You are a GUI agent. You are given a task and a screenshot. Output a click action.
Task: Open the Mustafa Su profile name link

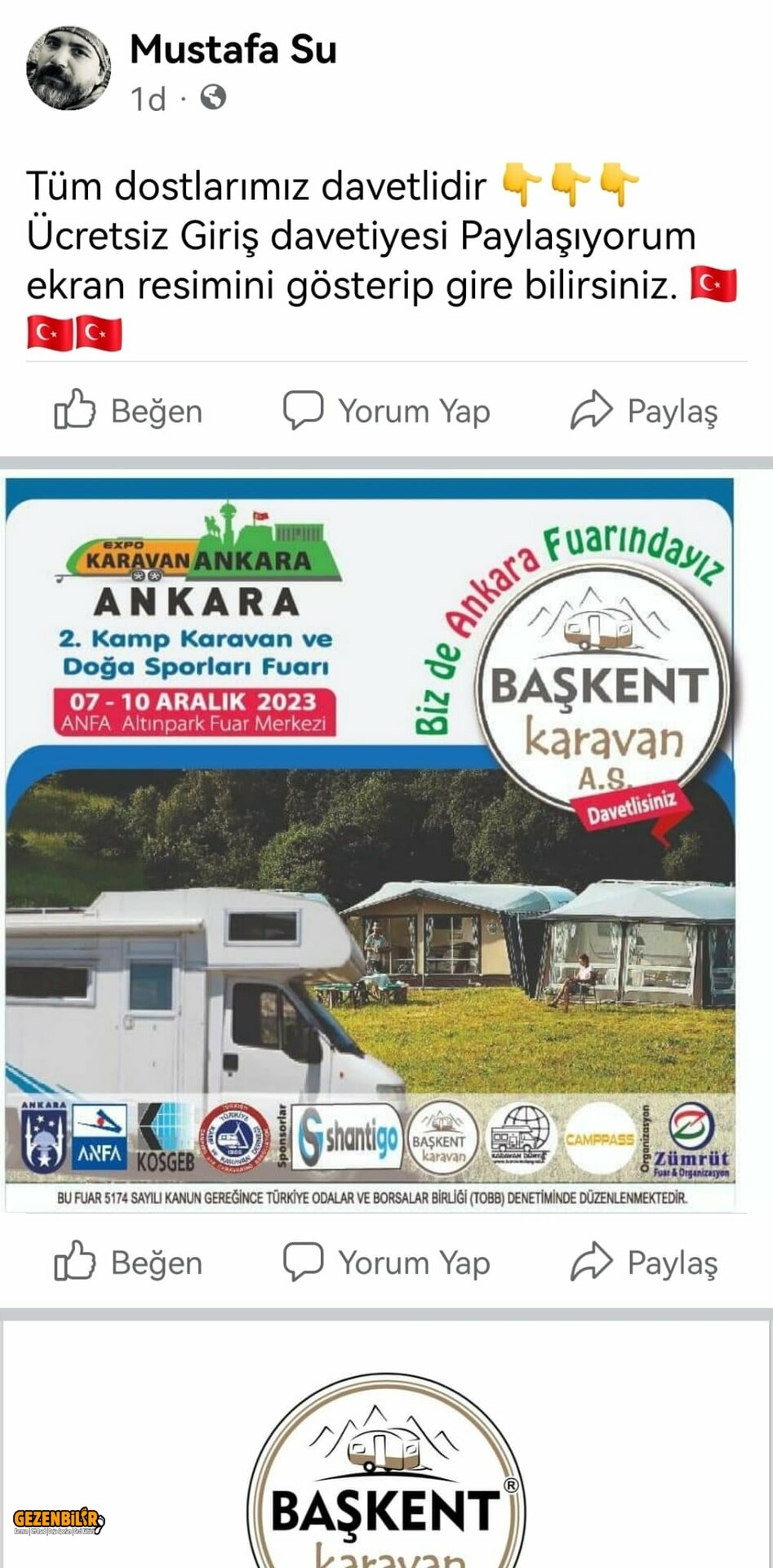click(233, 49)
